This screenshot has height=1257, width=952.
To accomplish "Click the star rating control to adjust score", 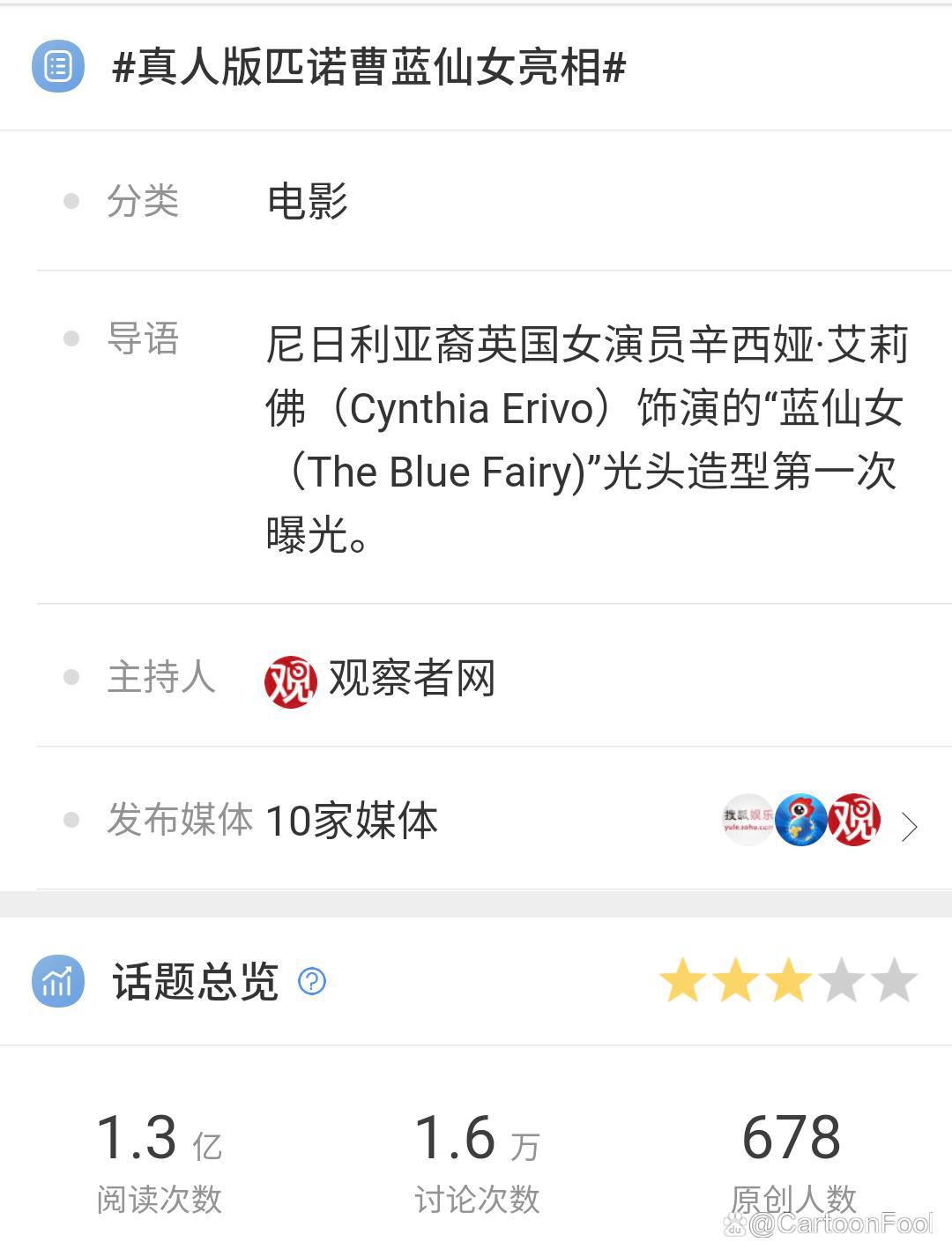I will 787,981.
